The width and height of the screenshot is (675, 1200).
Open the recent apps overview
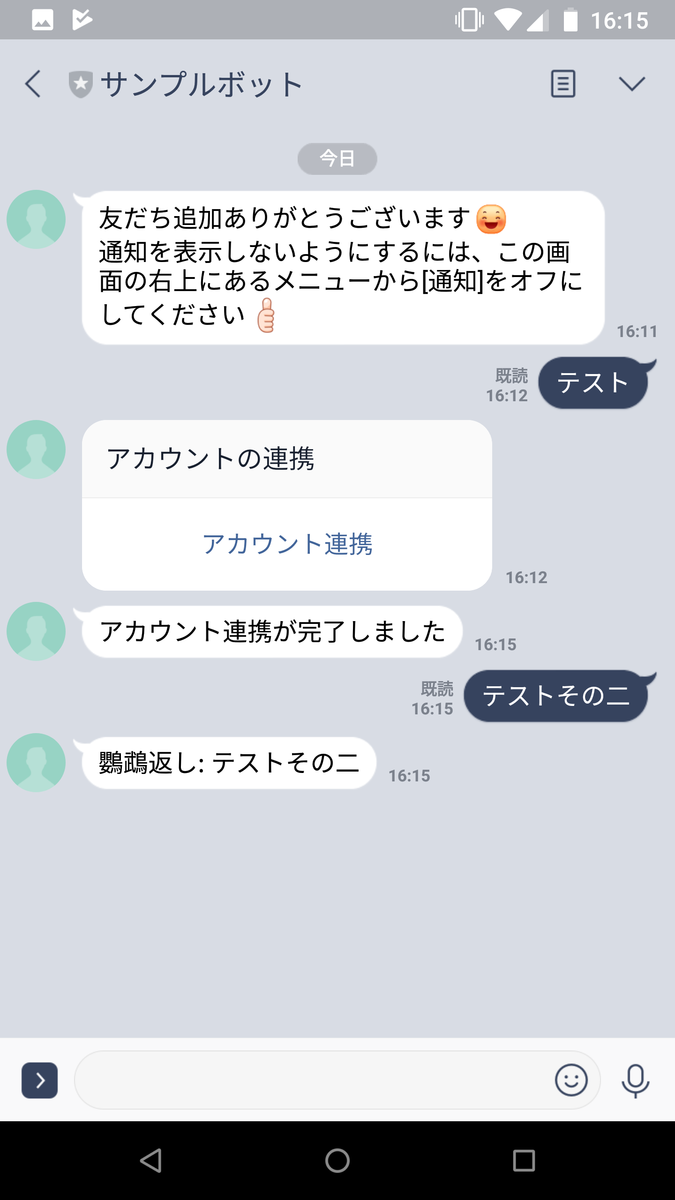524,1160
